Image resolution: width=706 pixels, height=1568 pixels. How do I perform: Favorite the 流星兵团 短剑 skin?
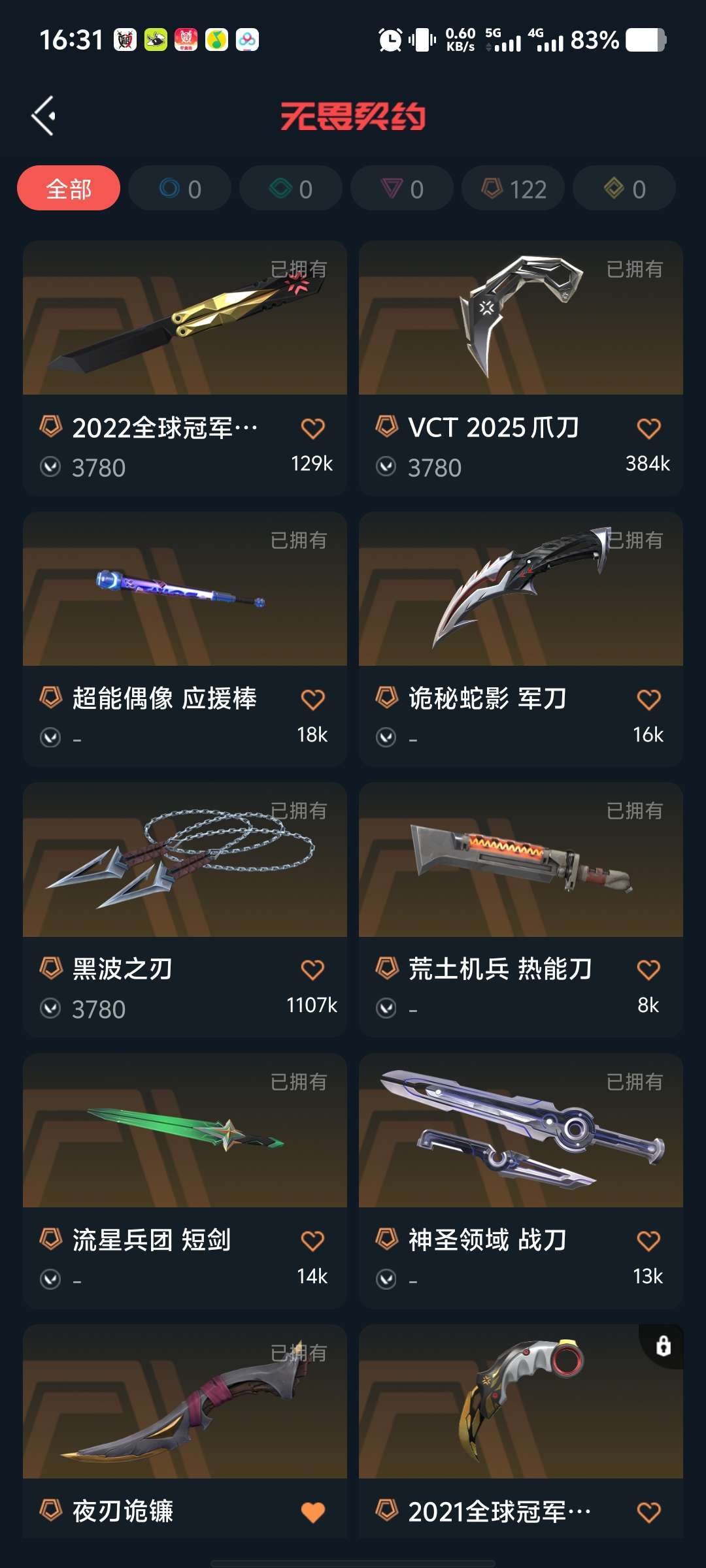[312, 1241]
